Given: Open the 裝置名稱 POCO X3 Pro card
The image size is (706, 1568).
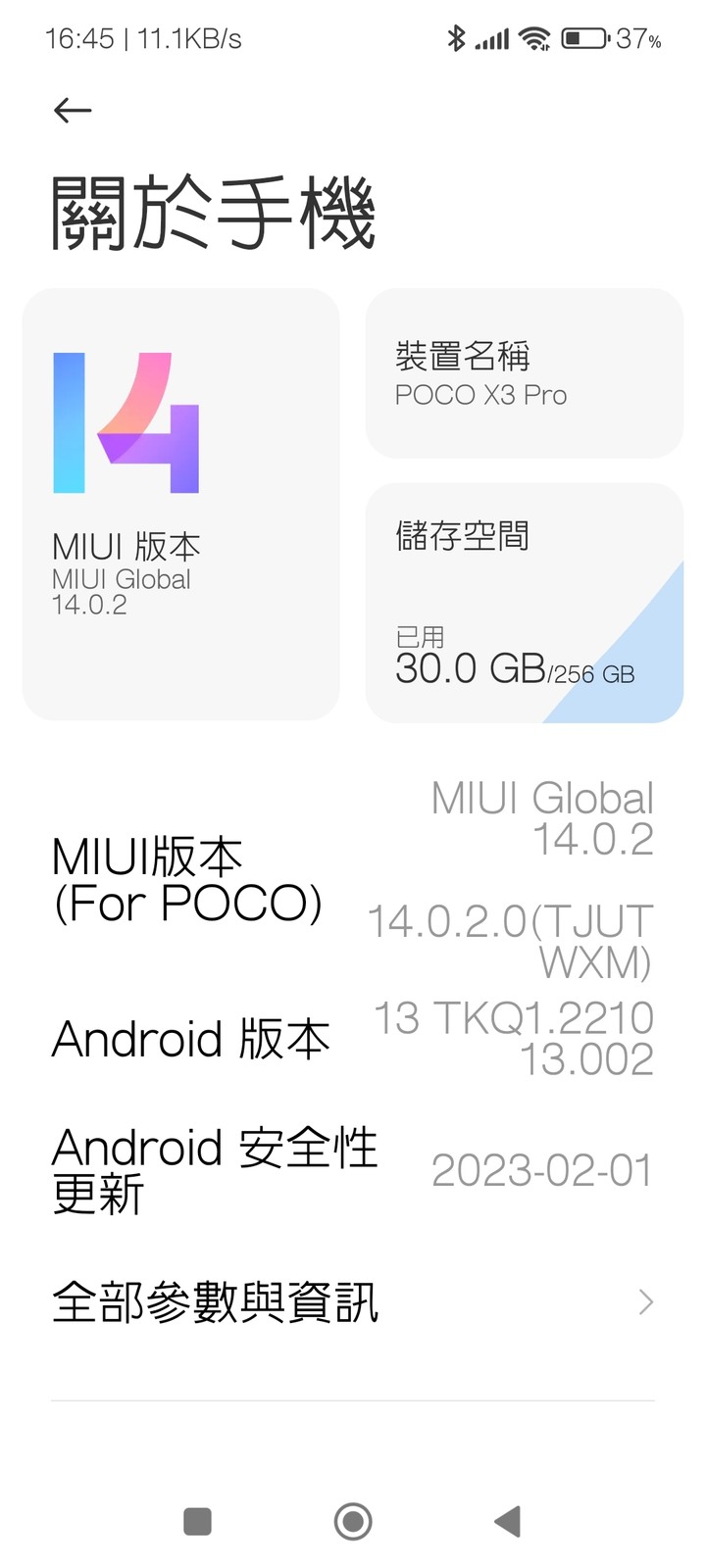Looking at the screenshot, I should point(524,373).
